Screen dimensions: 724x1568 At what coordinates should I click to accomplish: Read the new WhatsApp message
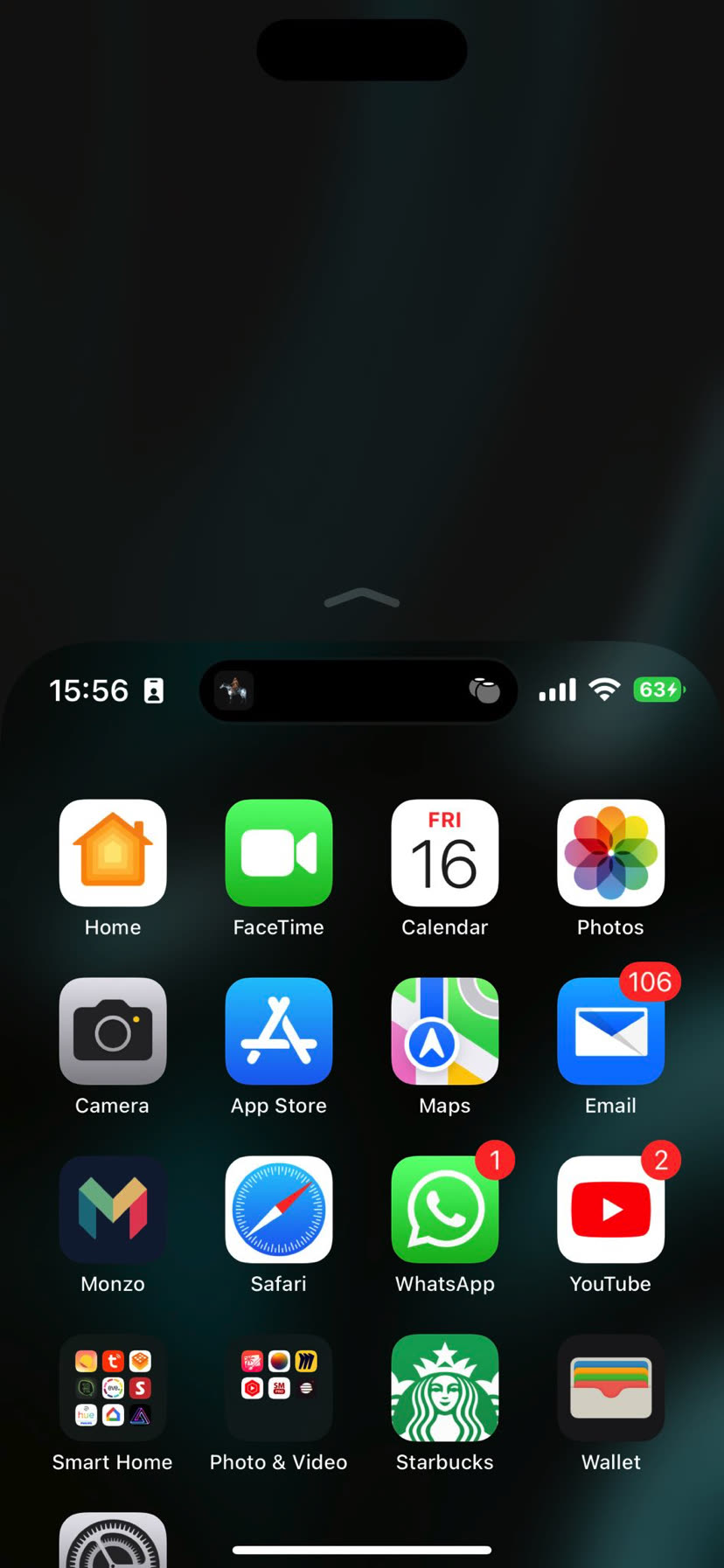[x=444, y=1210]
